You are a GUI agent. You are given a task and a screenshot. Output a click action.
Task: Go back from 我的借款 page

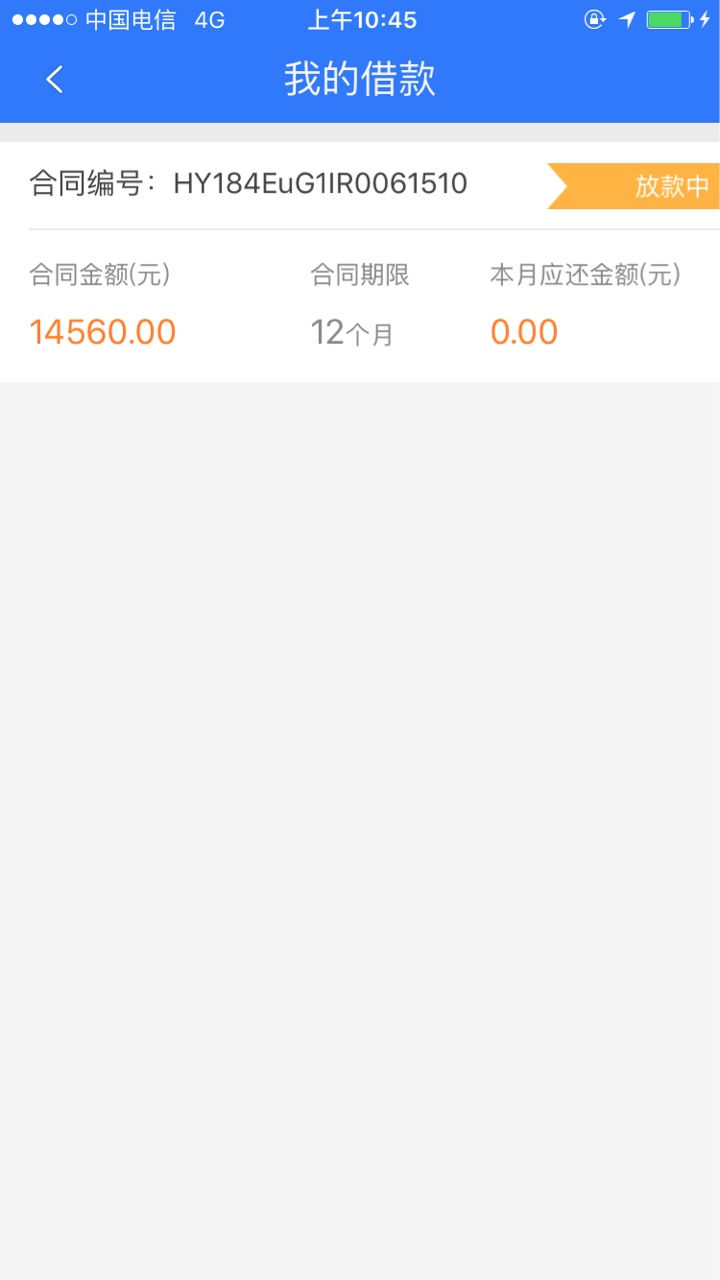point(55,80)
